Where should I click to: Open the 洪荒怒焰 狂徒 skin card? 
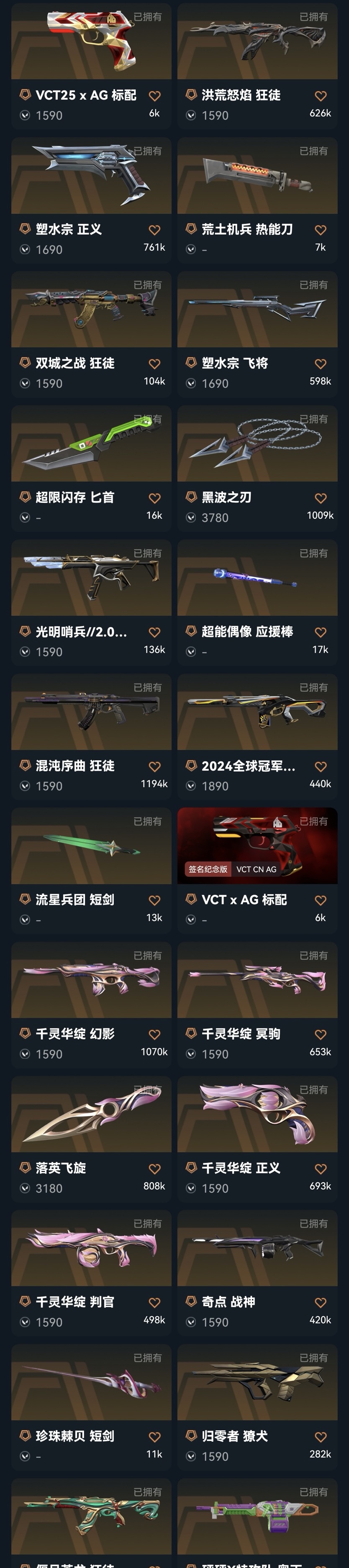click(257, 43)
